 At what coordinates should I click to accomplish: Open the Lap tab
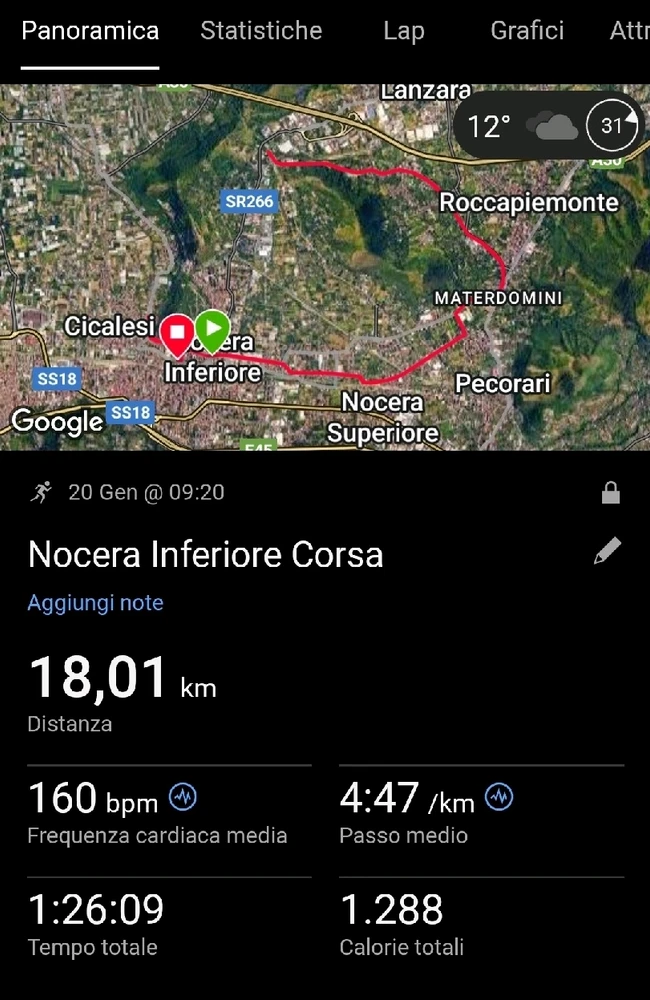tap(404, 31)
